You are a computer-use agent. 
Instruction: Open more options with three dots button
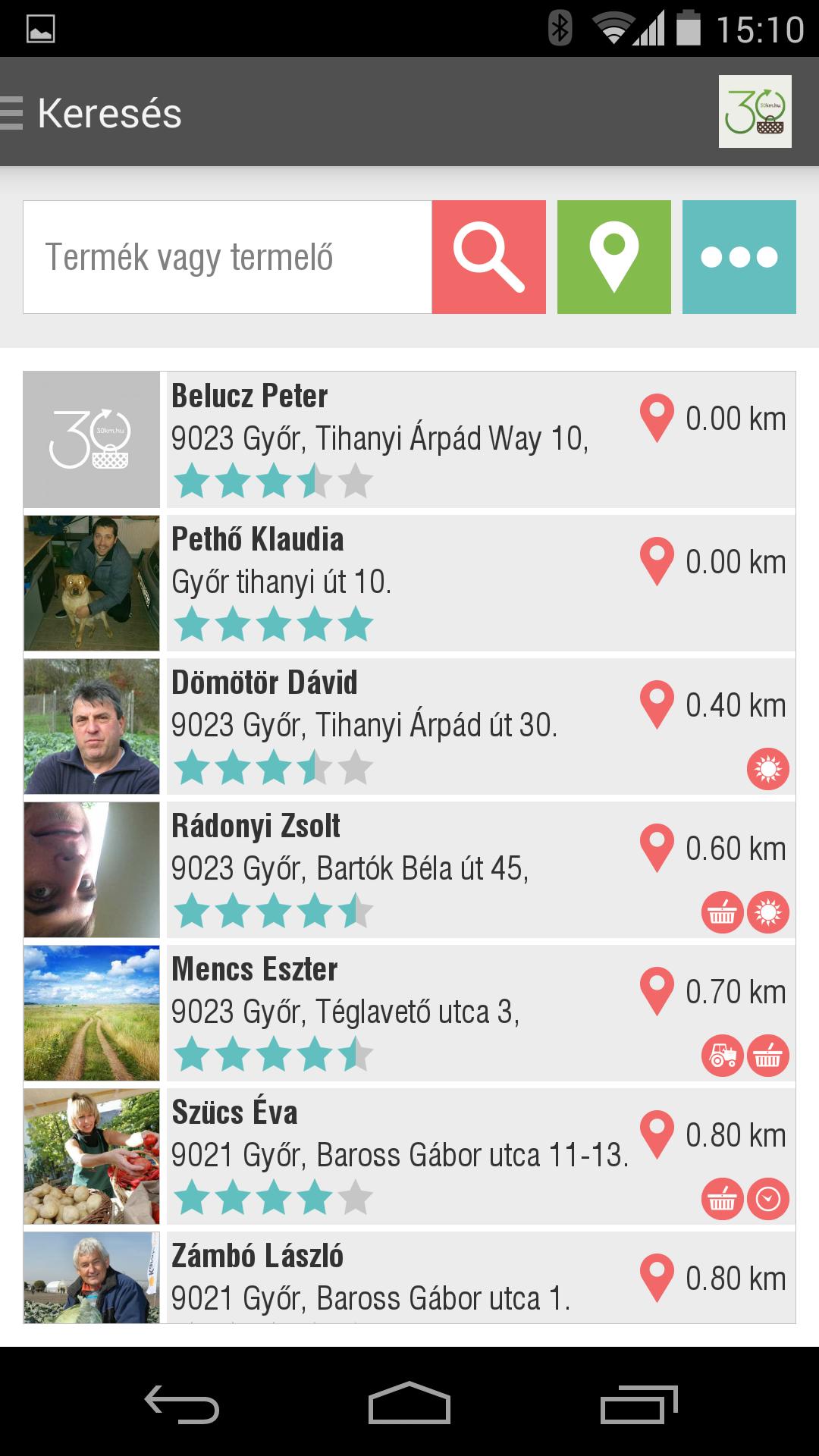[739, 257]
